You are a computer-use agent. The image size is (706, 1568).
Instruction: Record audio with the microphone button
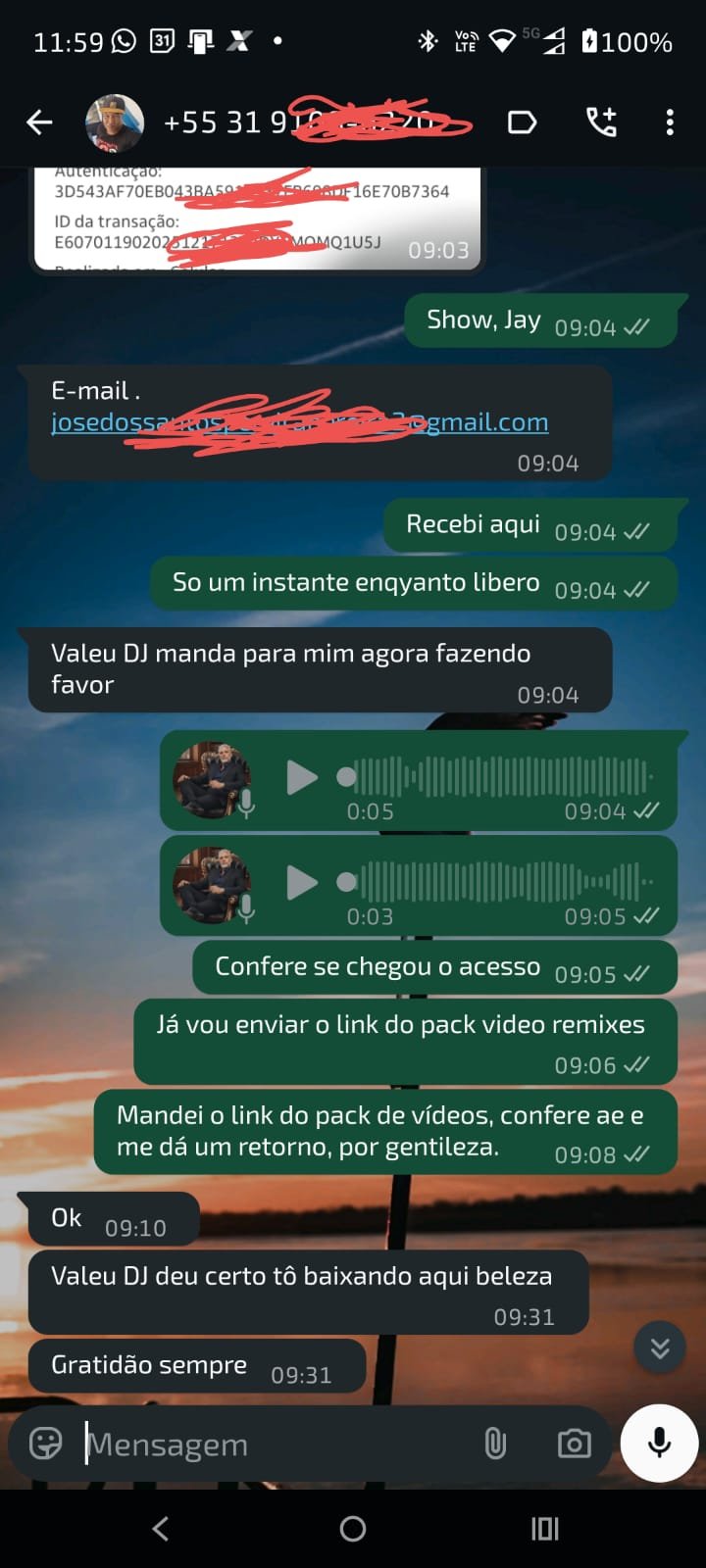click(658, 1443)
